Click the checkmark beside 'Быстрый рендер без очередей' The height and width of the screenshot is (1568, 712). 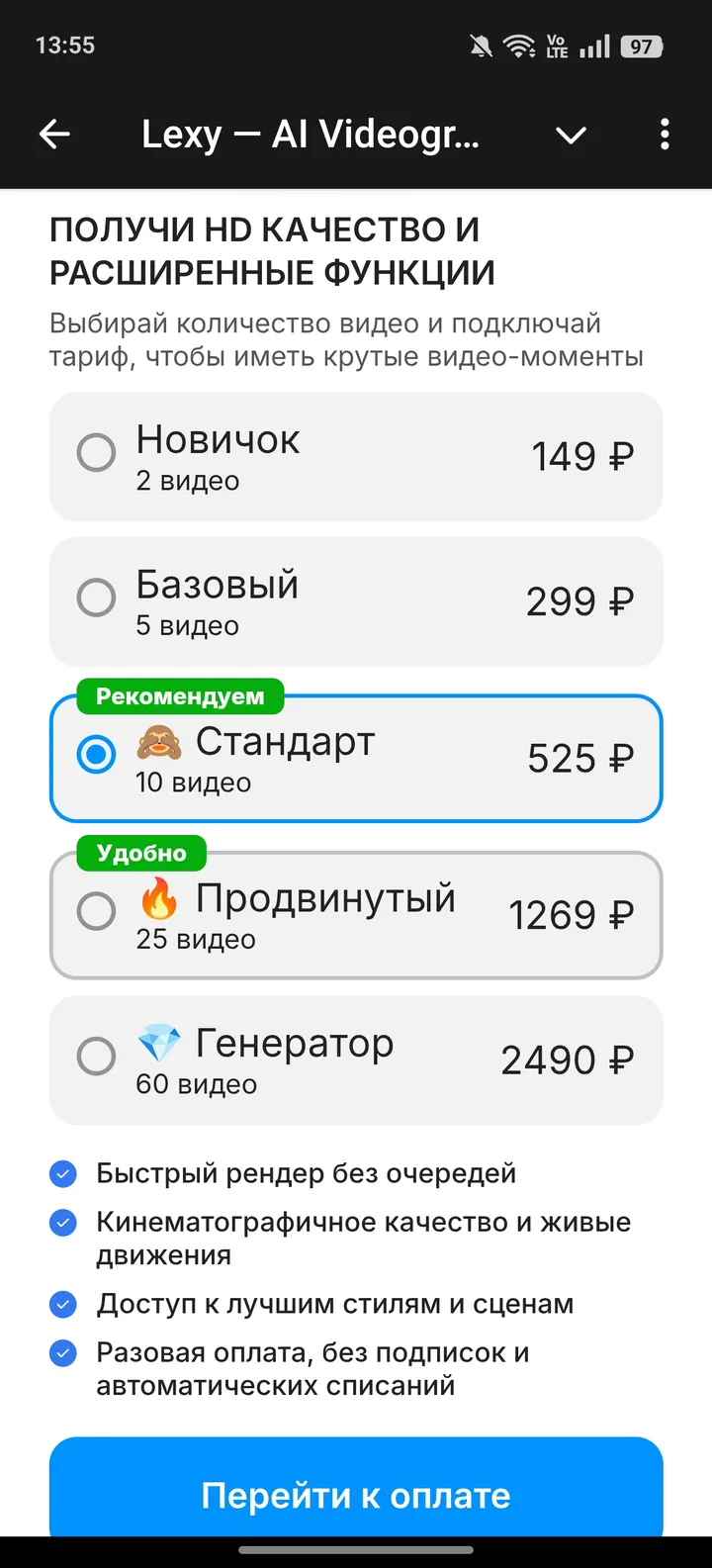(x=62, y=1173)
